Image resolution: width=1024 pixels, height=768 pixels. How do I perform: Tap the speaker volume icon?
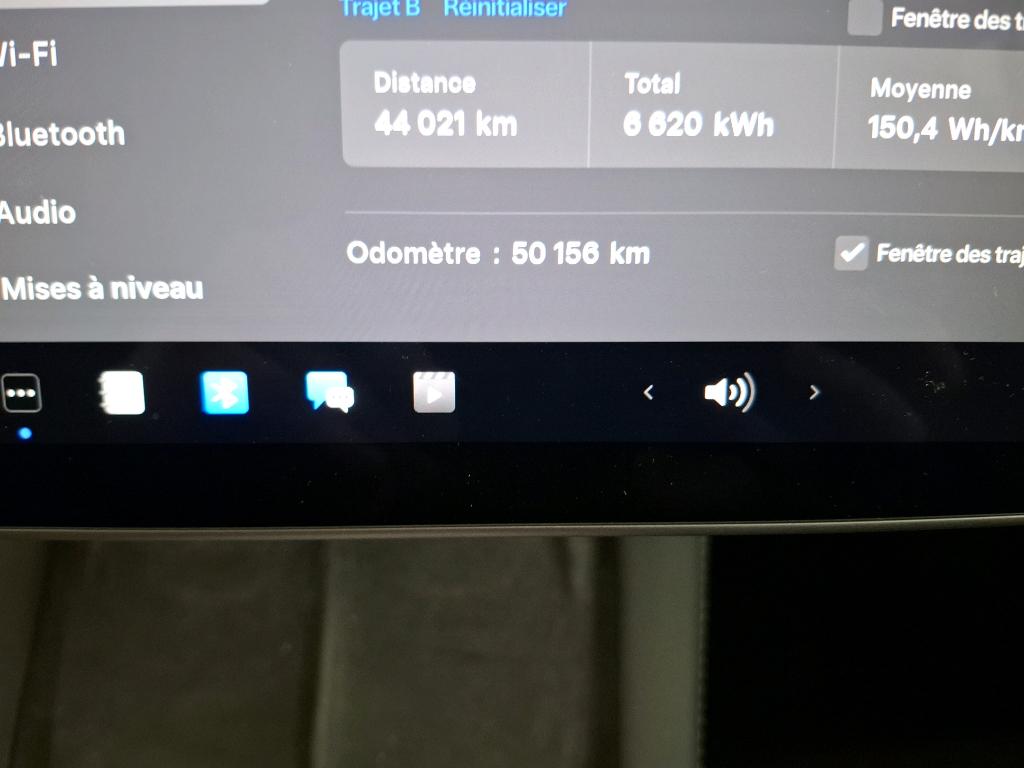(x=730, y=393)
